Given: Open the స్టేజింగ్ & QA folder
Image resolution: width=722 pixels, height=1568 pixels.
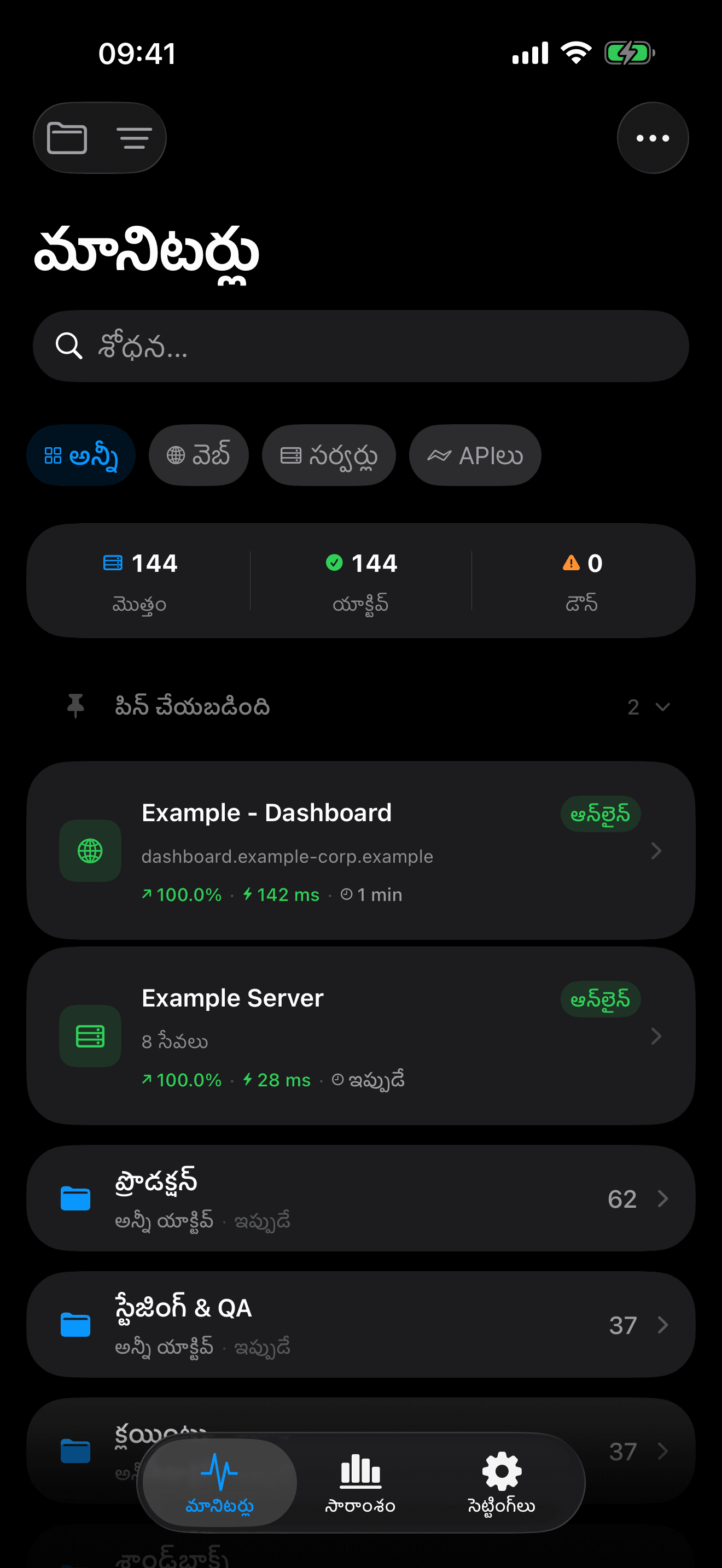Looking at the screenshot, I should pyautogui.click(x=360, y=1325).
